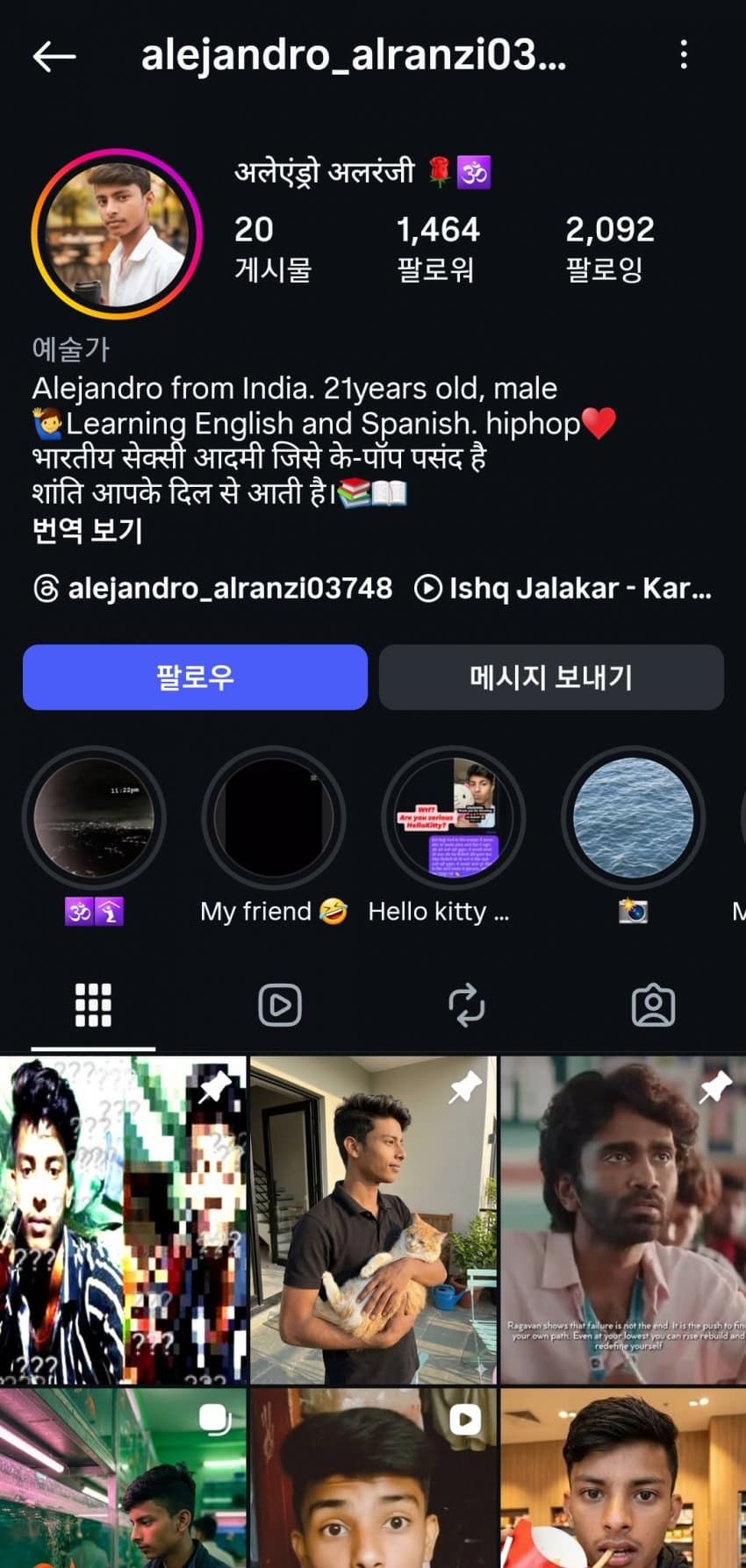Tap 번역 보기 to translate bio
746x1568 pixels.
[87, 531]
